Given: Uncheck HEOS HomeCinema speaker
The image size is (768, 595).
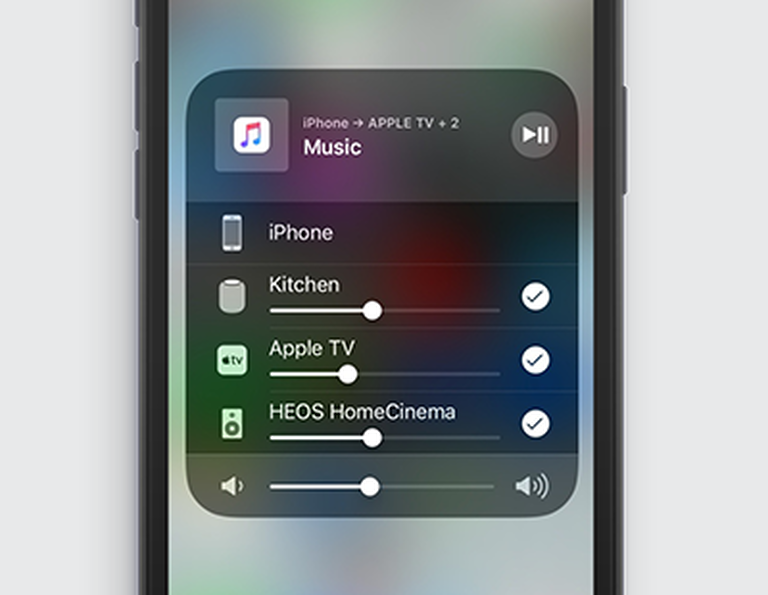Looking at the screenshot, I should tap(535, 424).
